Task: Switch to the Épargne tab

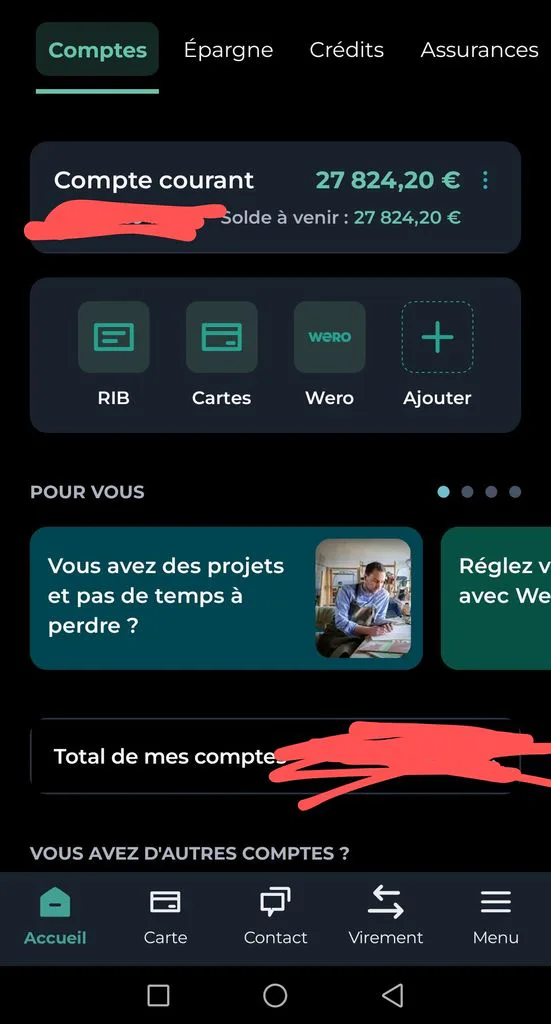Action: pyautogui.click(x=228, y=50)
